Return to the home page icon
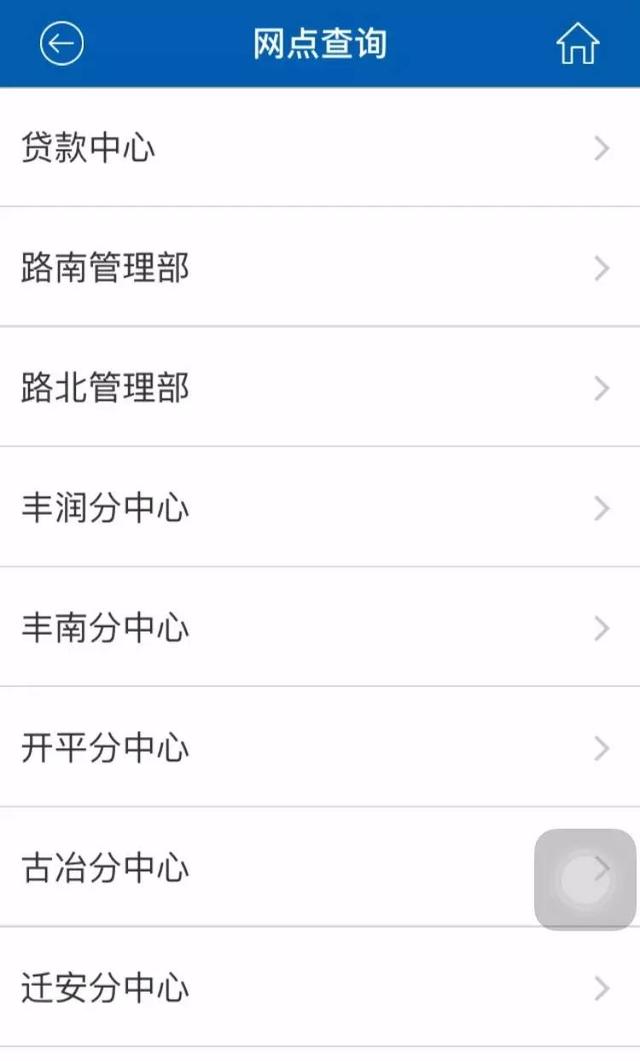640x1061 pixels. pyautogui.click(x=577, y=44)
